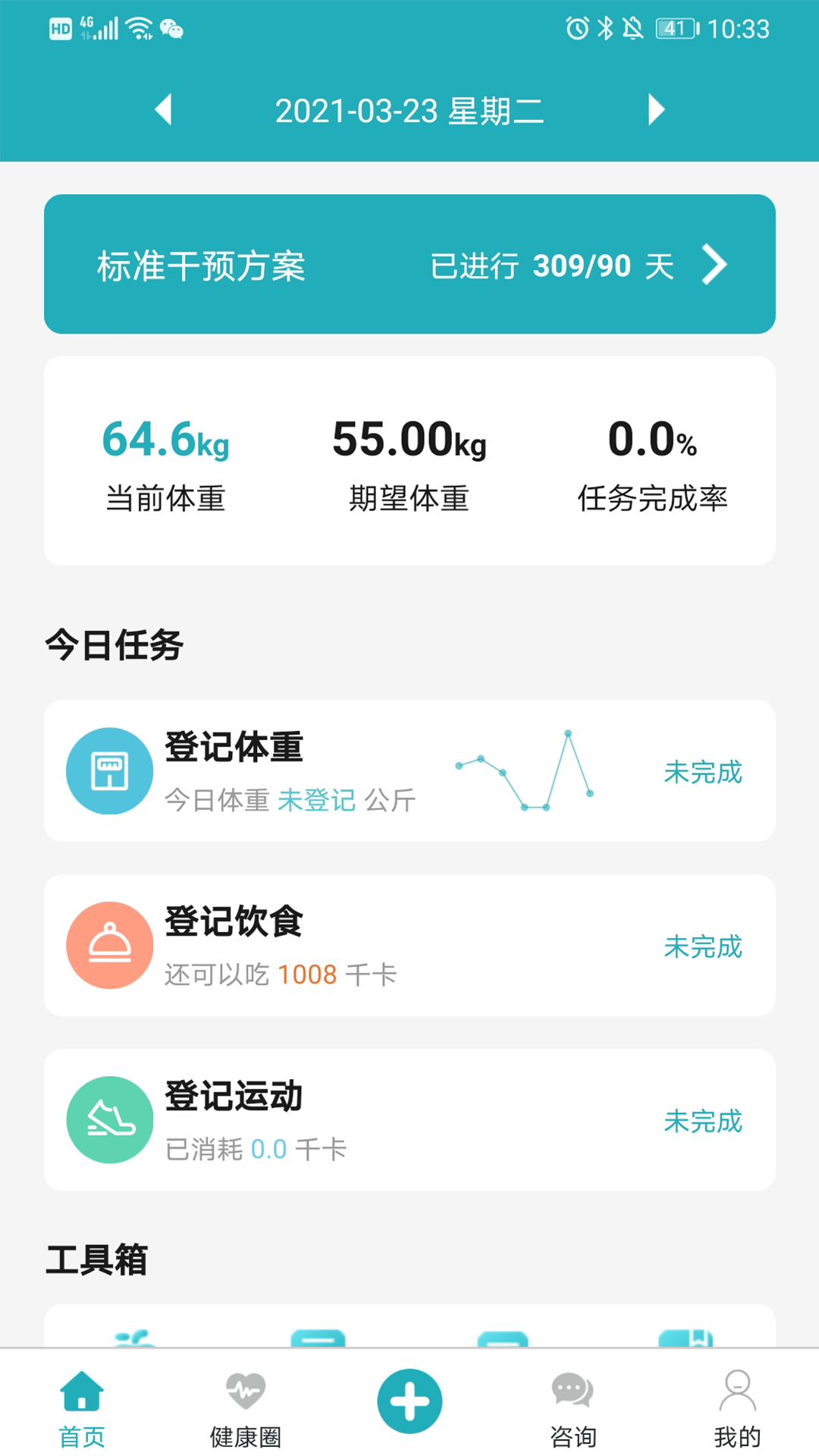Screen dimensions: 819x1456
Task: Tap 未完成 beside 登记体重
Action: coord(701,772)
